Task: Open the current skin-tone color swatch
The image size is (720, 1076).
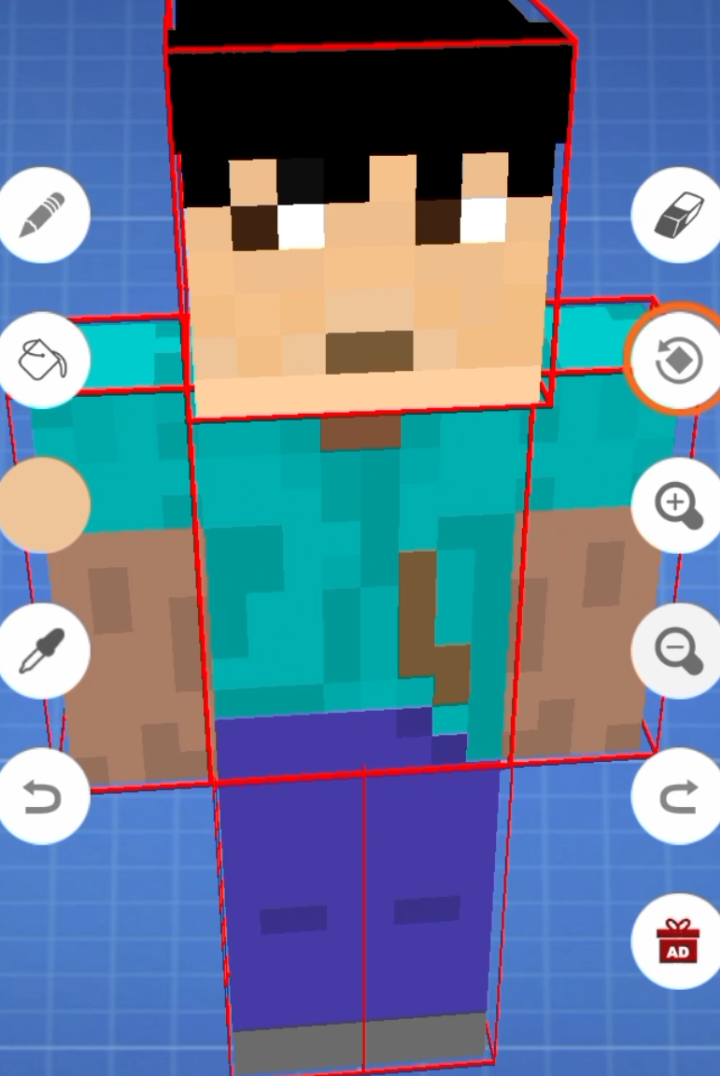Action: [x=42, y=505]
